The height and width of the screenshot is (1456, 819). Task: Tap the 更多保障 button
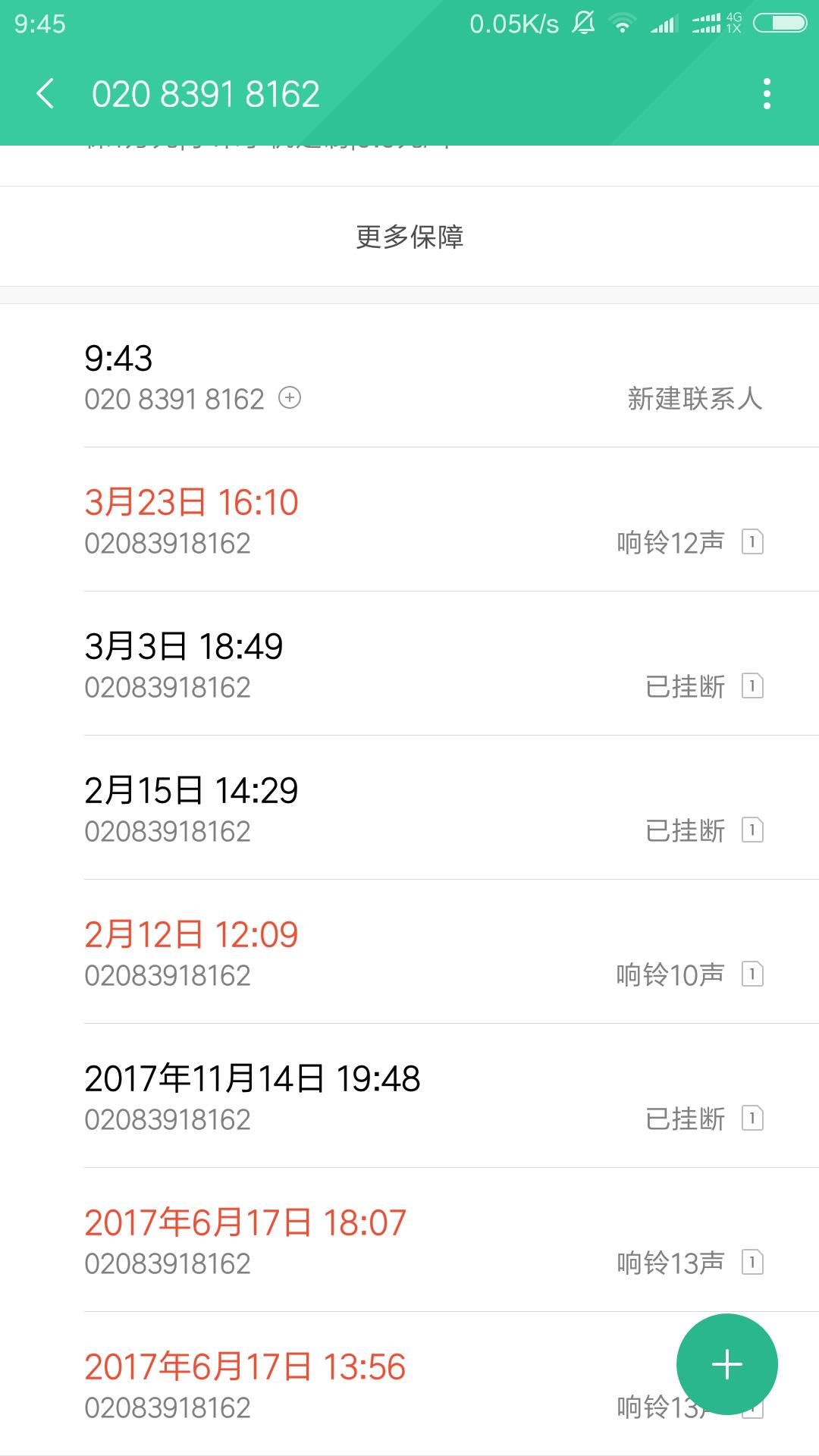click(409, 237)
